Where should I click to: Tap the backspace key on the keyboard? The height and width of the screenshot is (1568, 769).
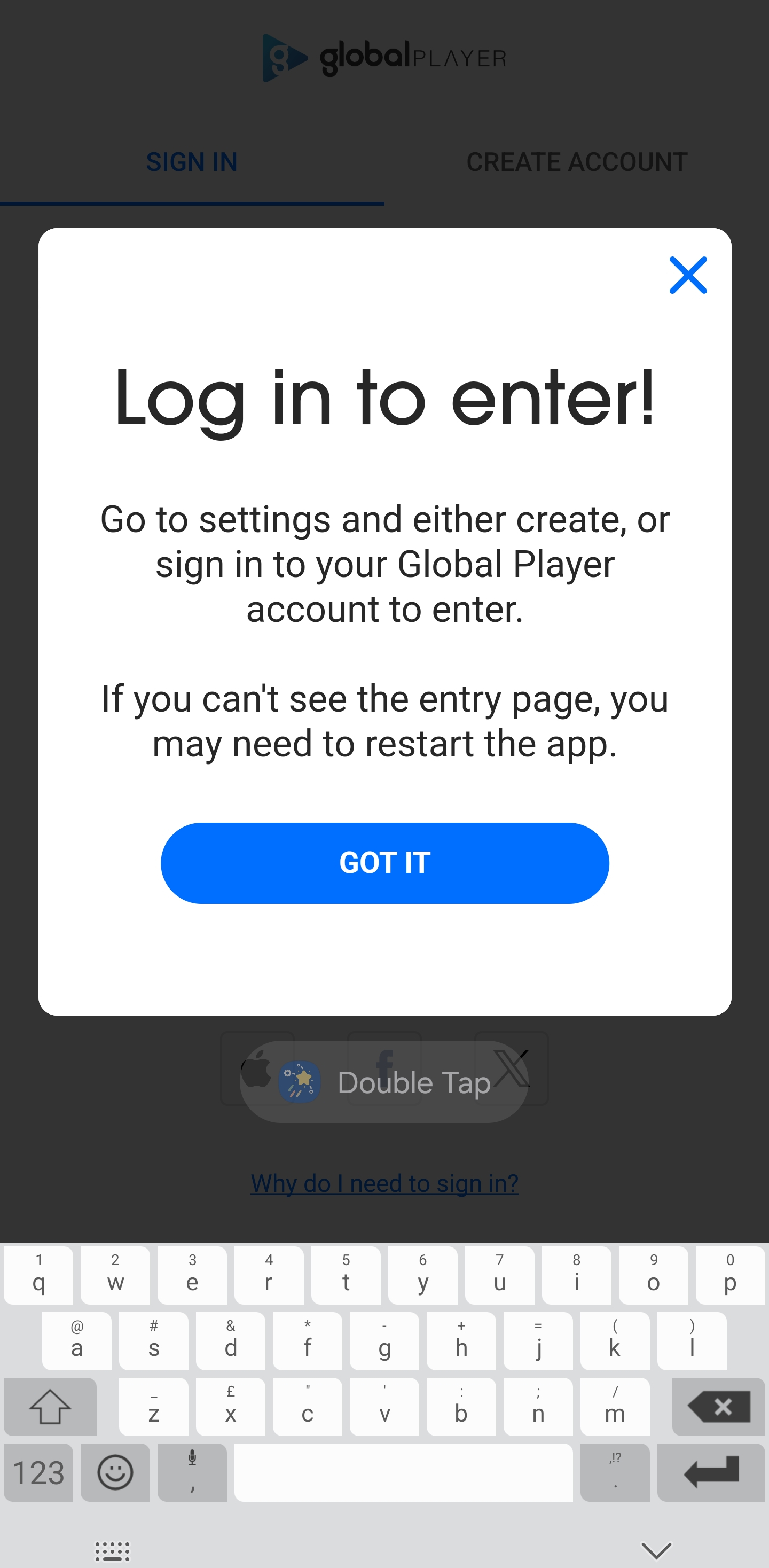click(x=718, y=1407)
